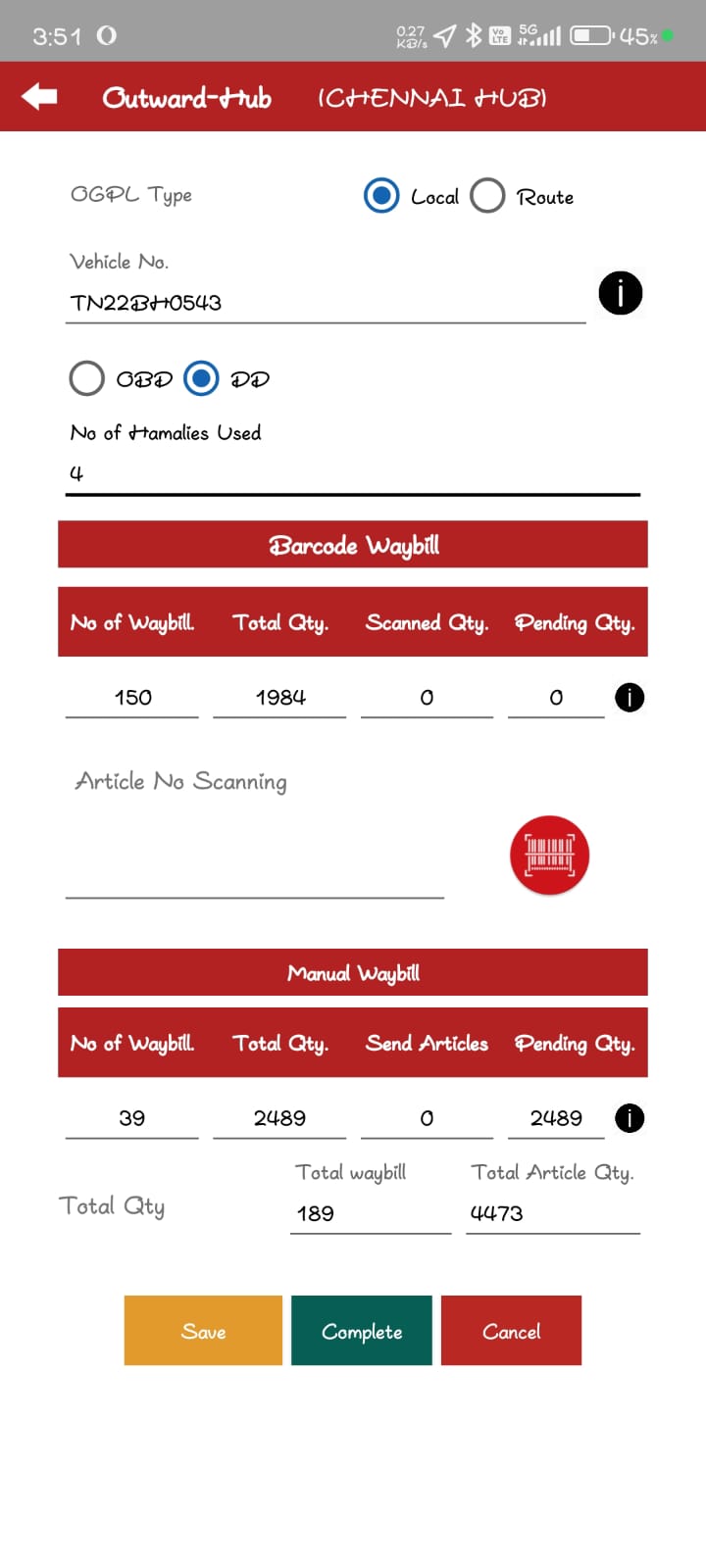This screenshot has height=1568, width=706.
Task: Select the Route OGPL type
Action: [487, 196]
